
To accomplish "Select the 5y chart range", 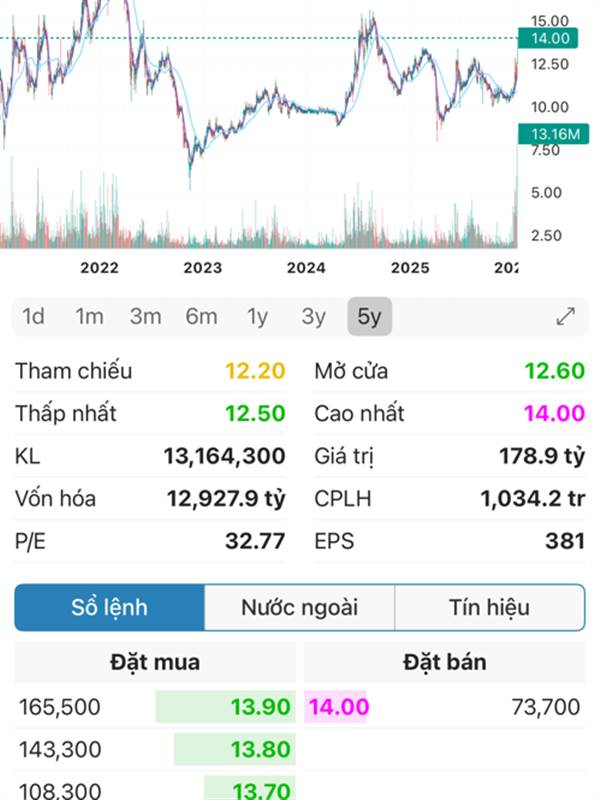I will tap(369, 317).
